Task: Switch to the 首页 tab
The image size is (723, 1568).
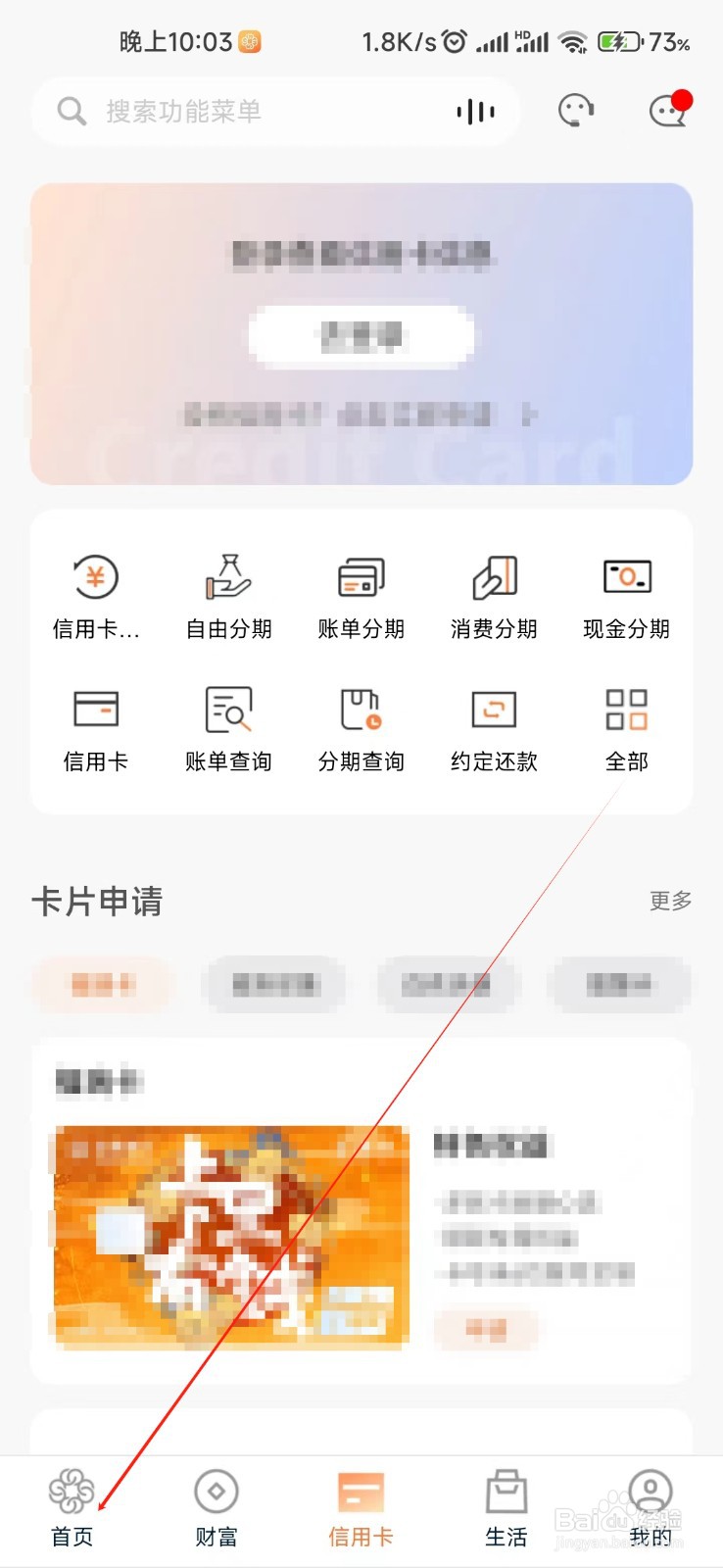Action: (71, 1509)
